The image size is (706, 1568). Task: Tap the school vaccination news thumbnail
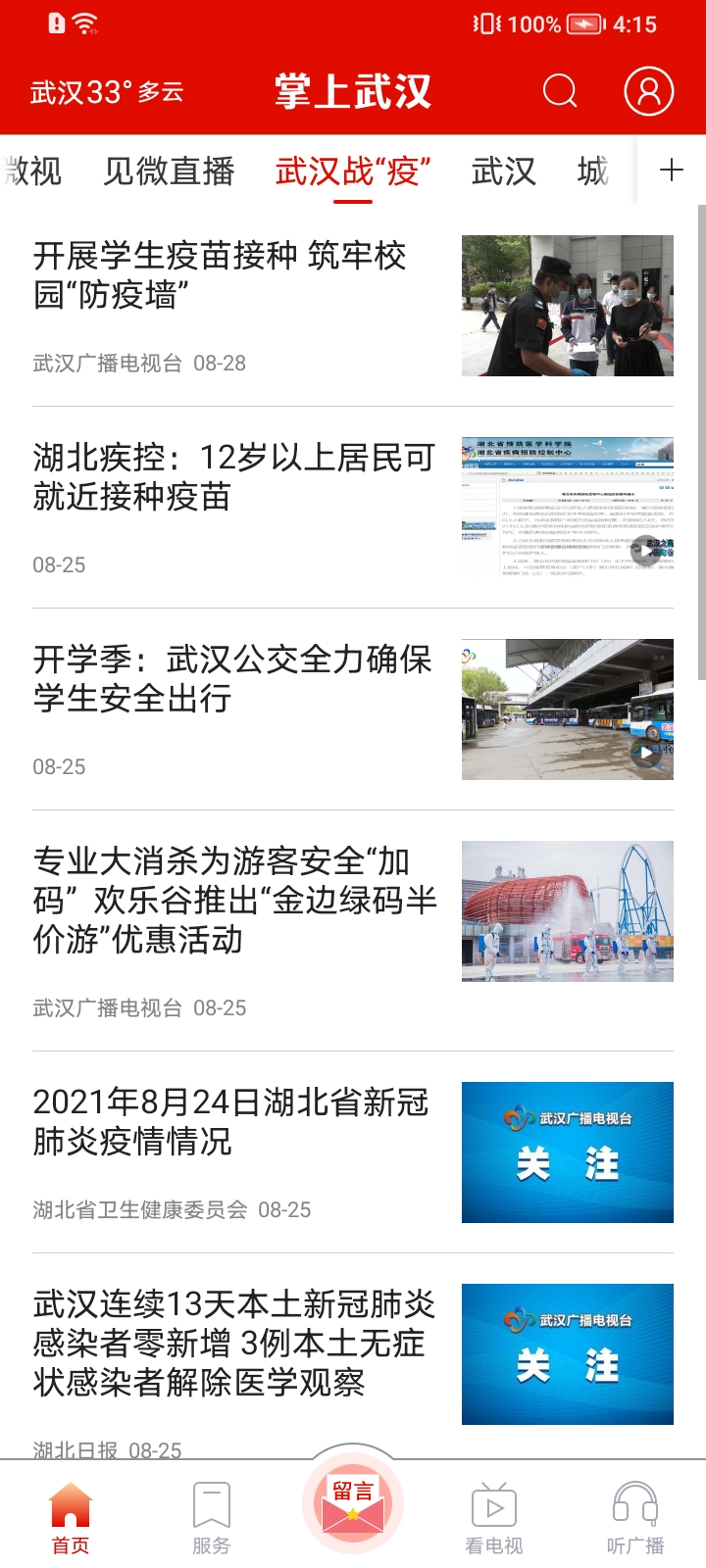(x=567, y=304)
